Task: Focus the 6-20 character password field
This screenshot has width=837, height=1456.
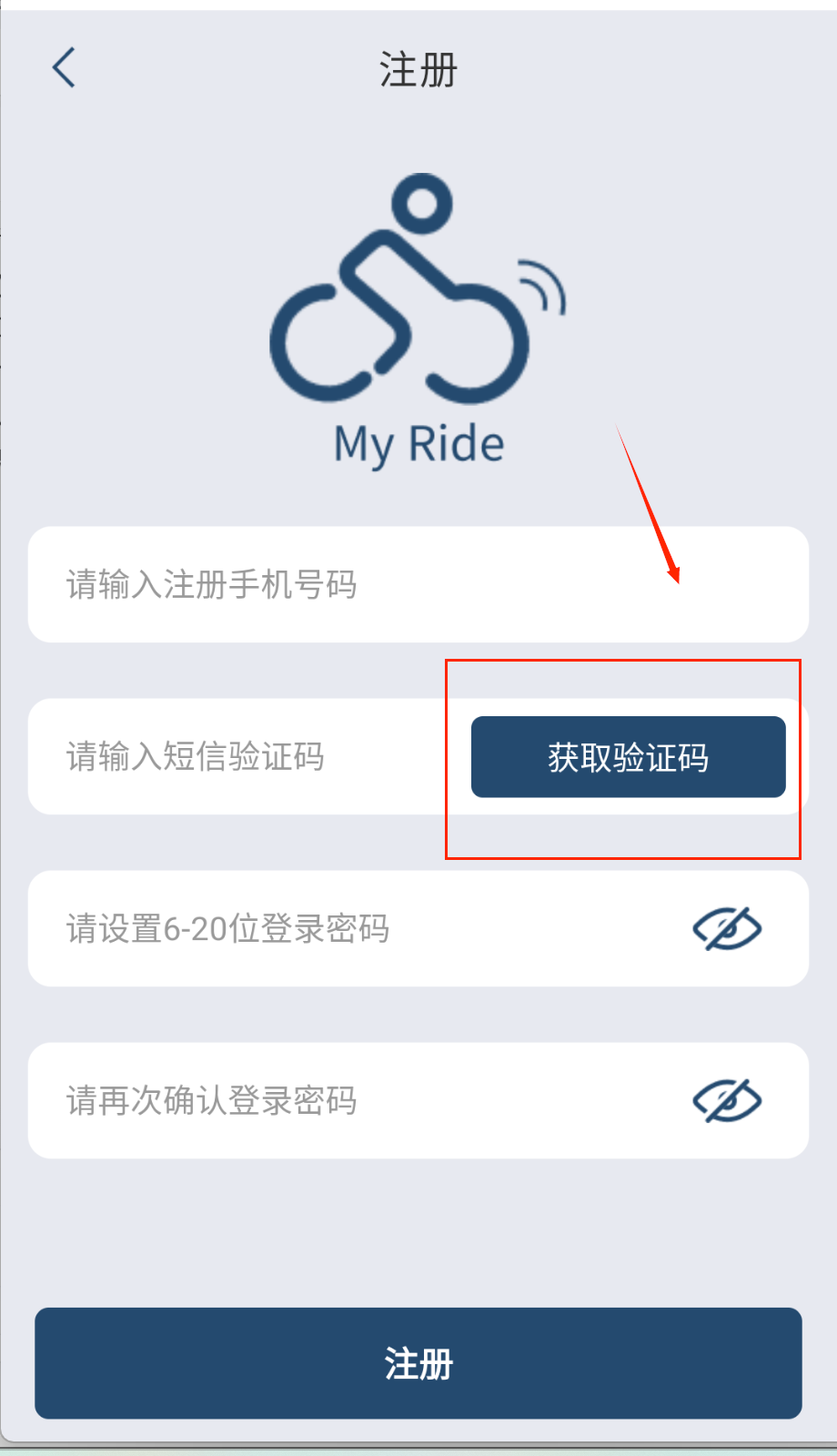Action: coord(346,928)
